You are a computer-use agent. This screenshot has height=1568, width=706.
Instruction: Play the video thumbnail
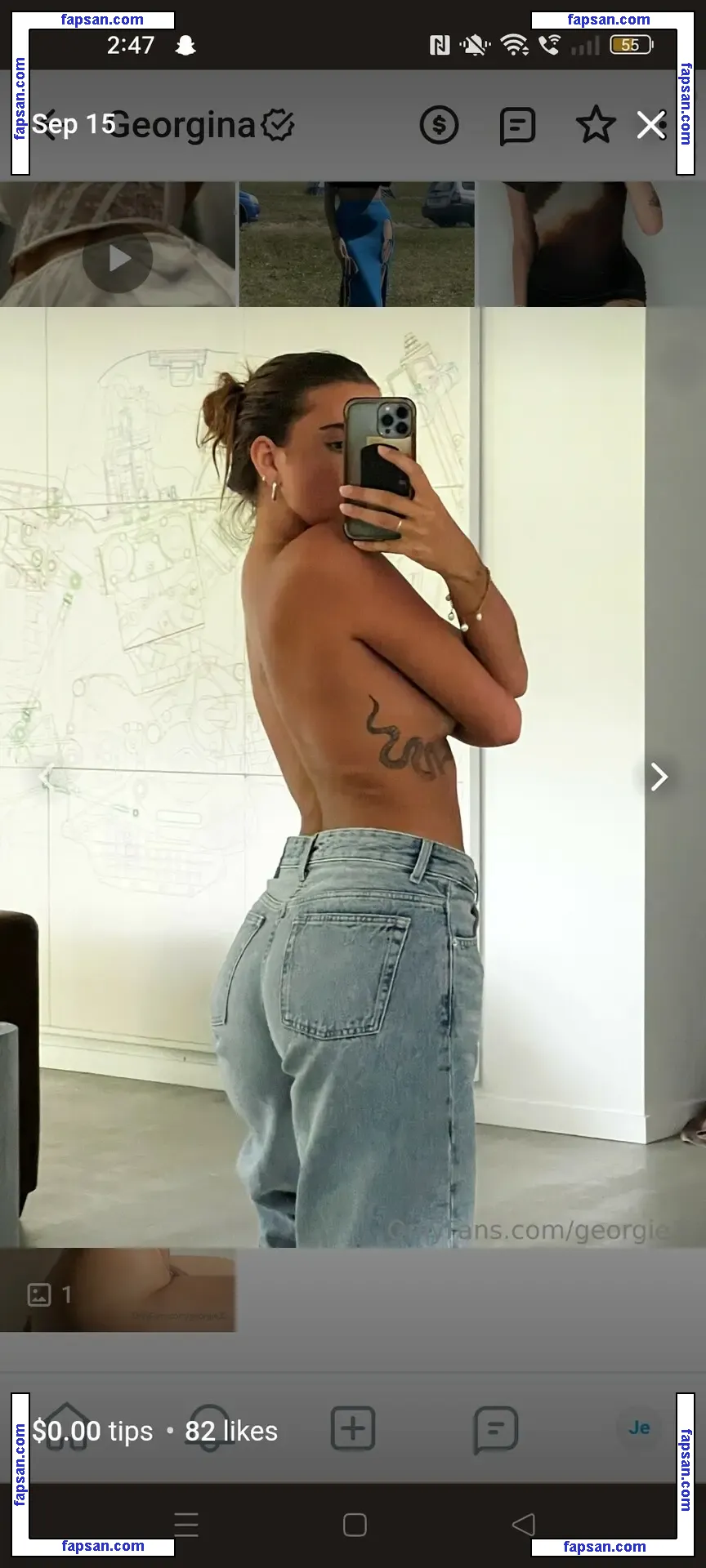(118, 259)
